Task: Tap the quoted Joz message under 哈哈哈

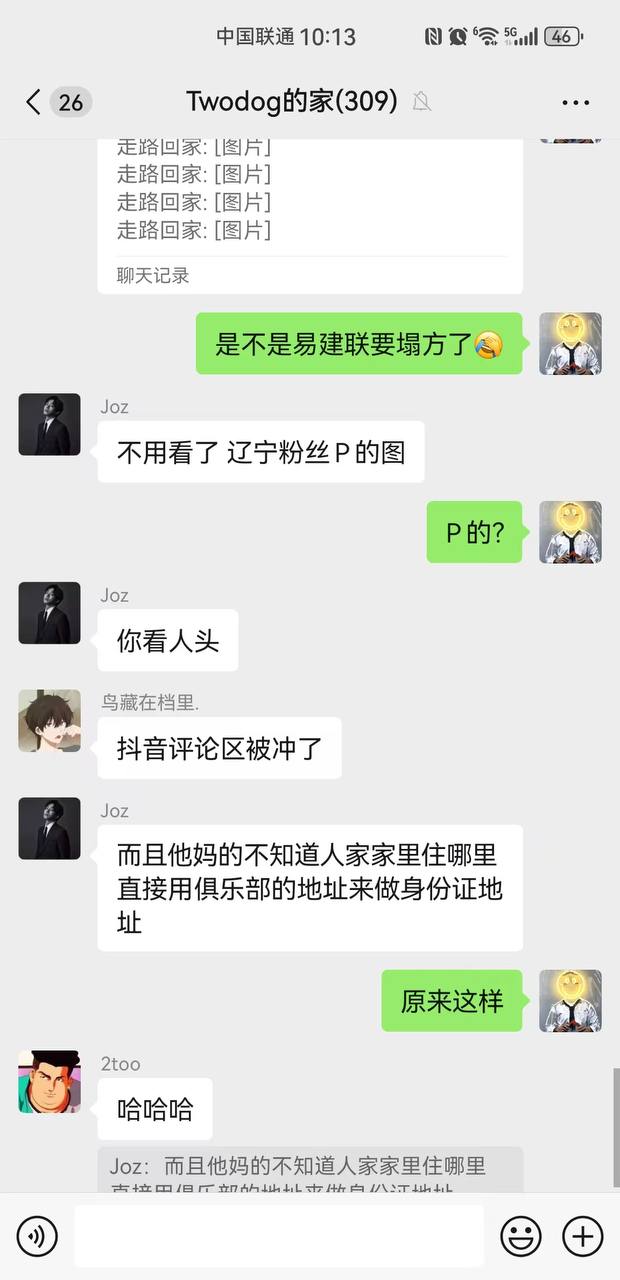Action: tap(310, 1170)
